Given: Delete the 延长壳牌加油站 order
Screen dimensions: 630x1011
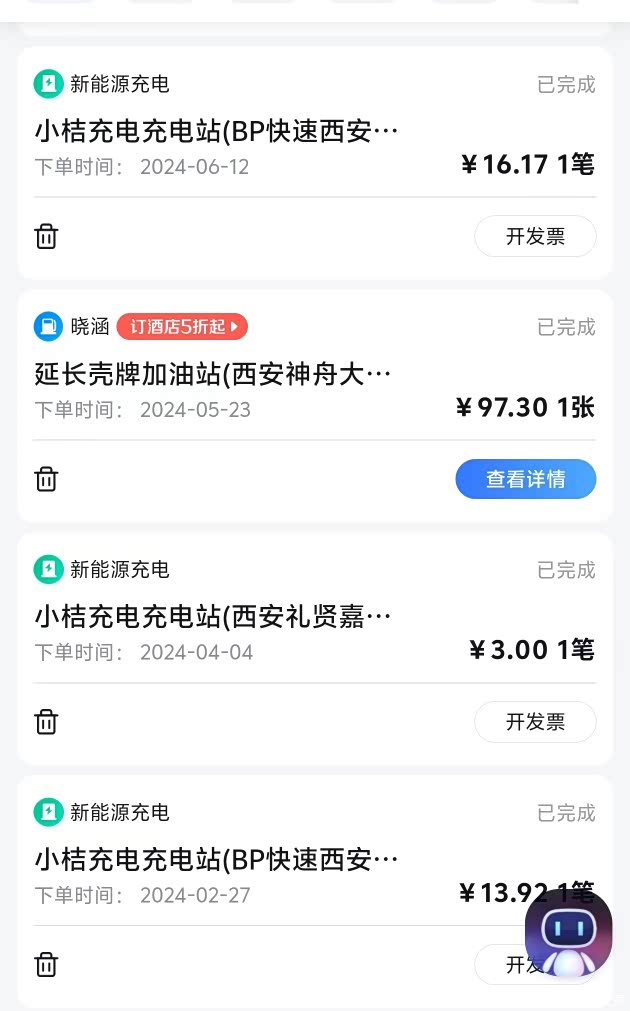Looking at the screenshot, I should coord(47,480).
